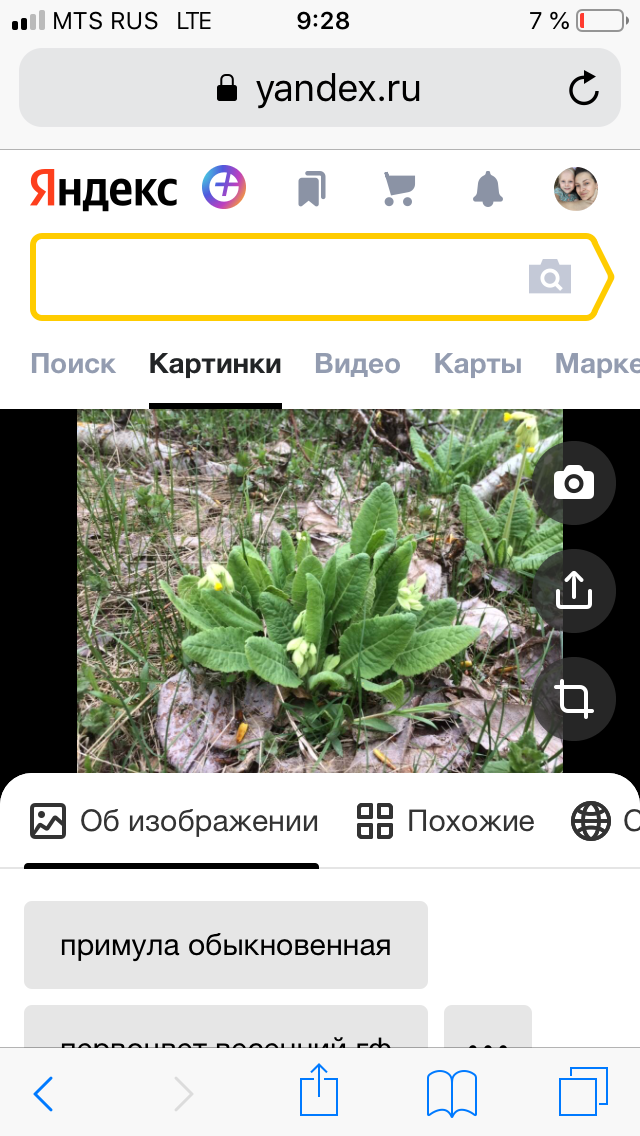Viewport: 640px width, 1136px height.
Task: Open the profile avatar
Action: click(575, 188)
